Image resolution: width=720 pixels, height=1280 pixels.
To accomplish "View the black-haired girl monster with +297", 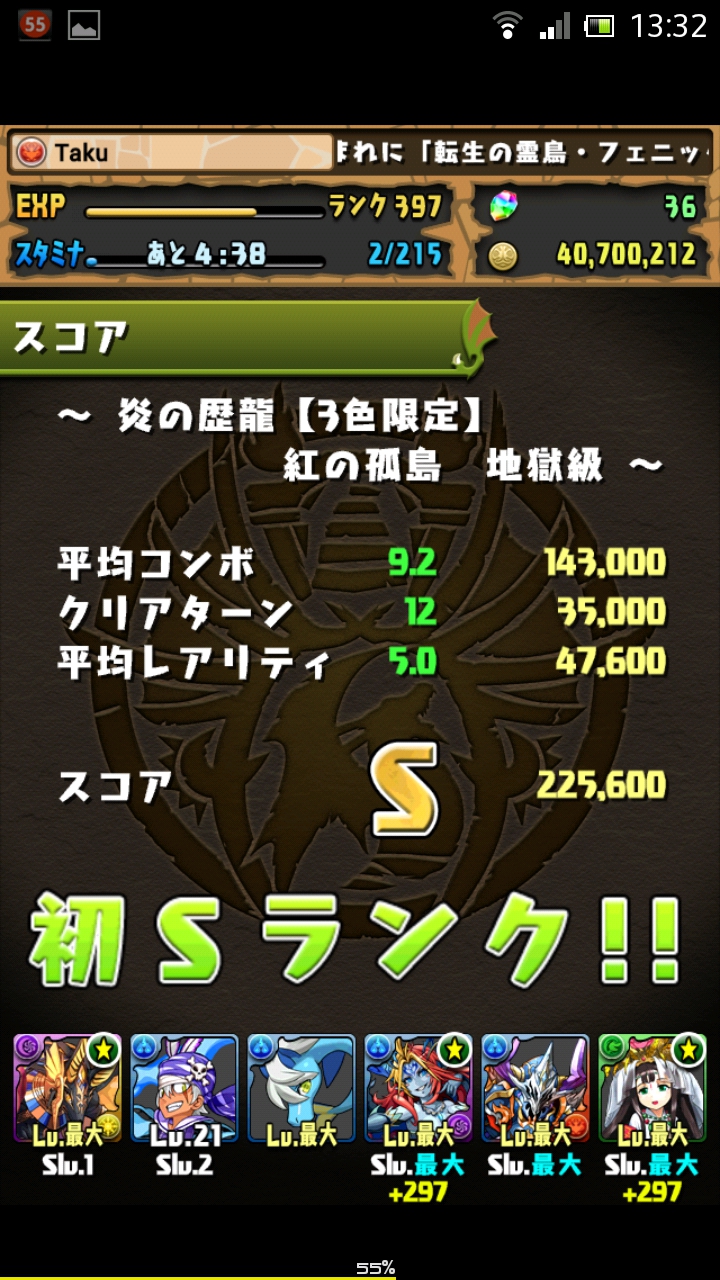I will click(x=652, y=1088).
